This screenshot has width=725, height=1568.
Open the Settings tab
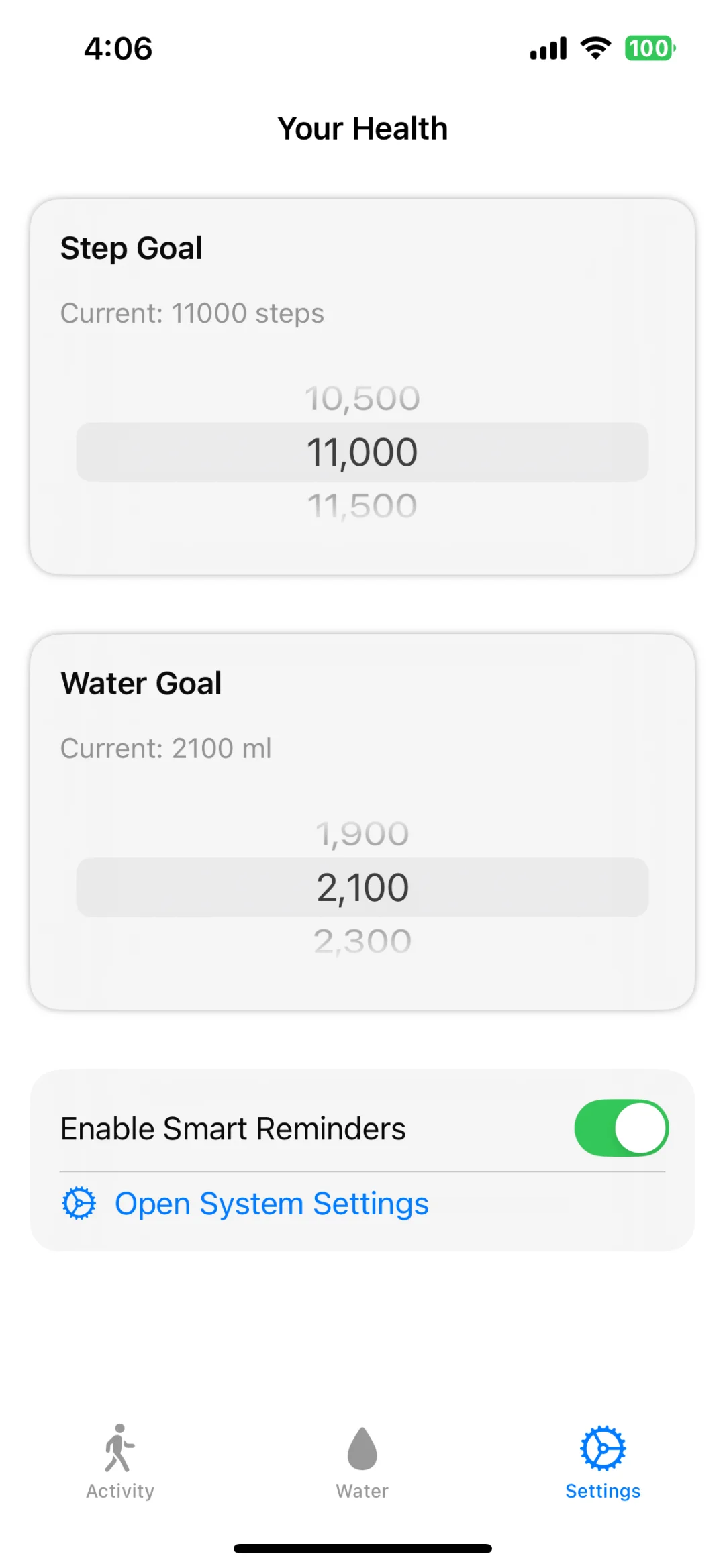click(x=603, y=1461)
